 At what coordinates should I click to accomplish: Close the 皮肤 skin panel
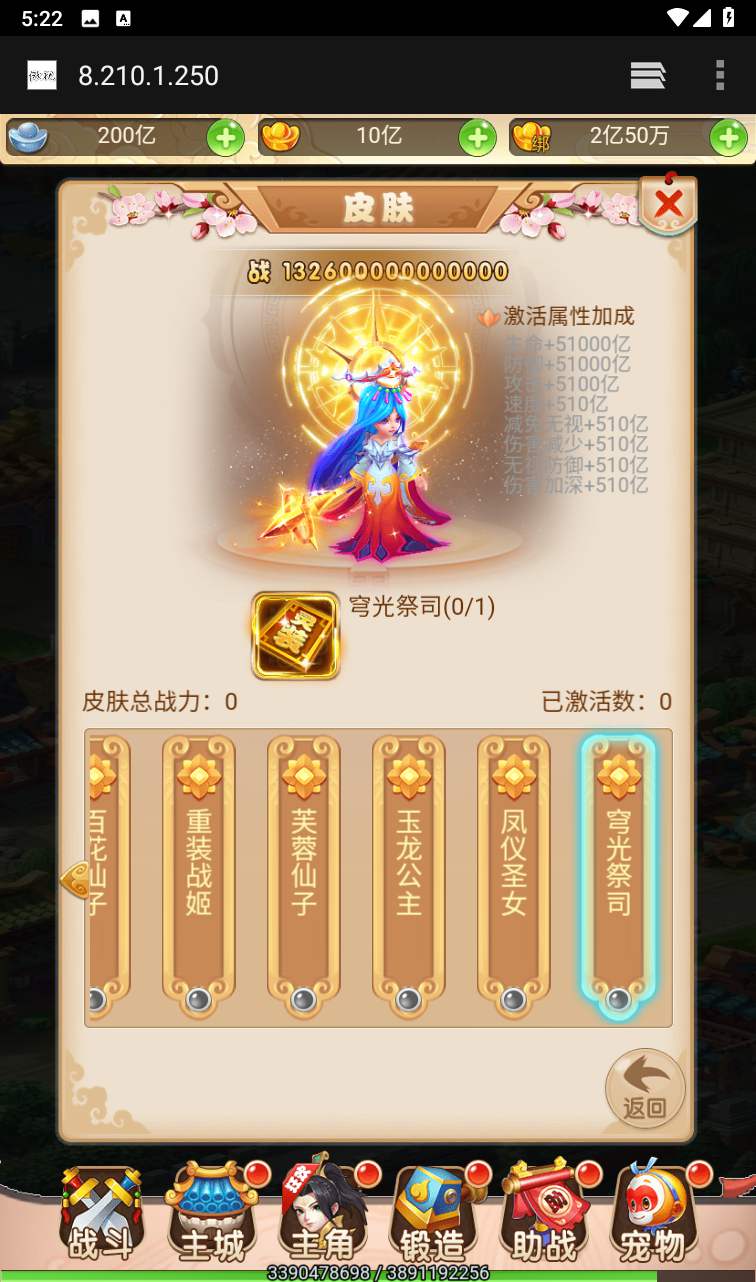[668, 205]
